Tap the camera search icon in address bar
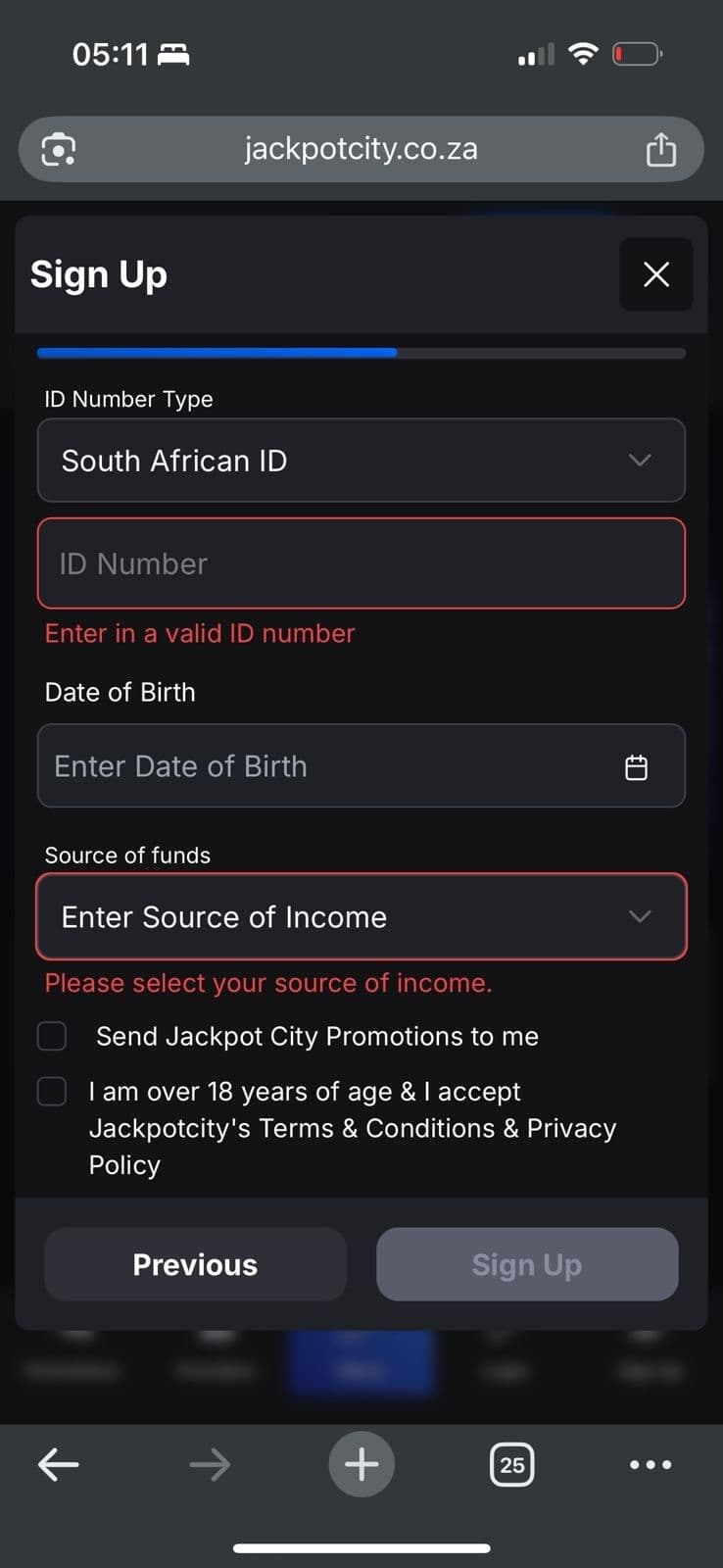The height and width of the screenshot is (1568, 723). tap(60, 149)
